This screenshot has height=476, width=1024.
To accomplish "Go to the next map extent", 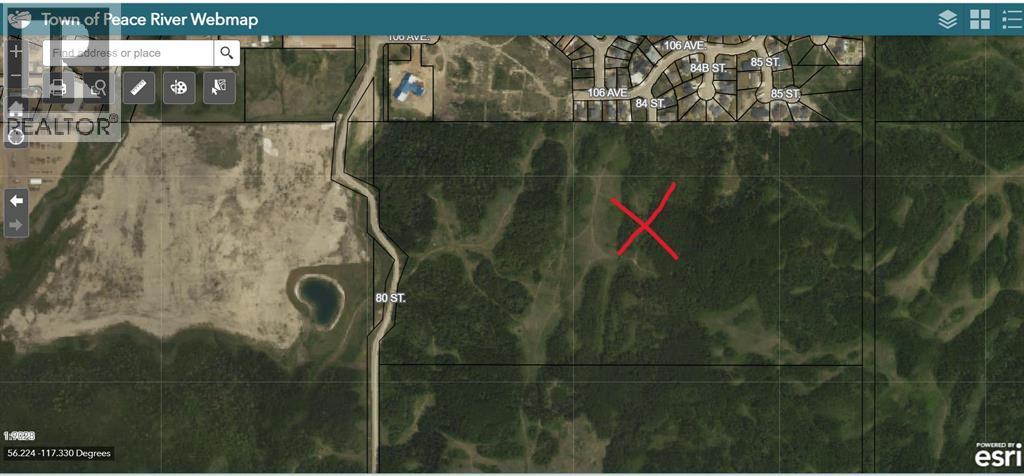I will tap(17, 225).
